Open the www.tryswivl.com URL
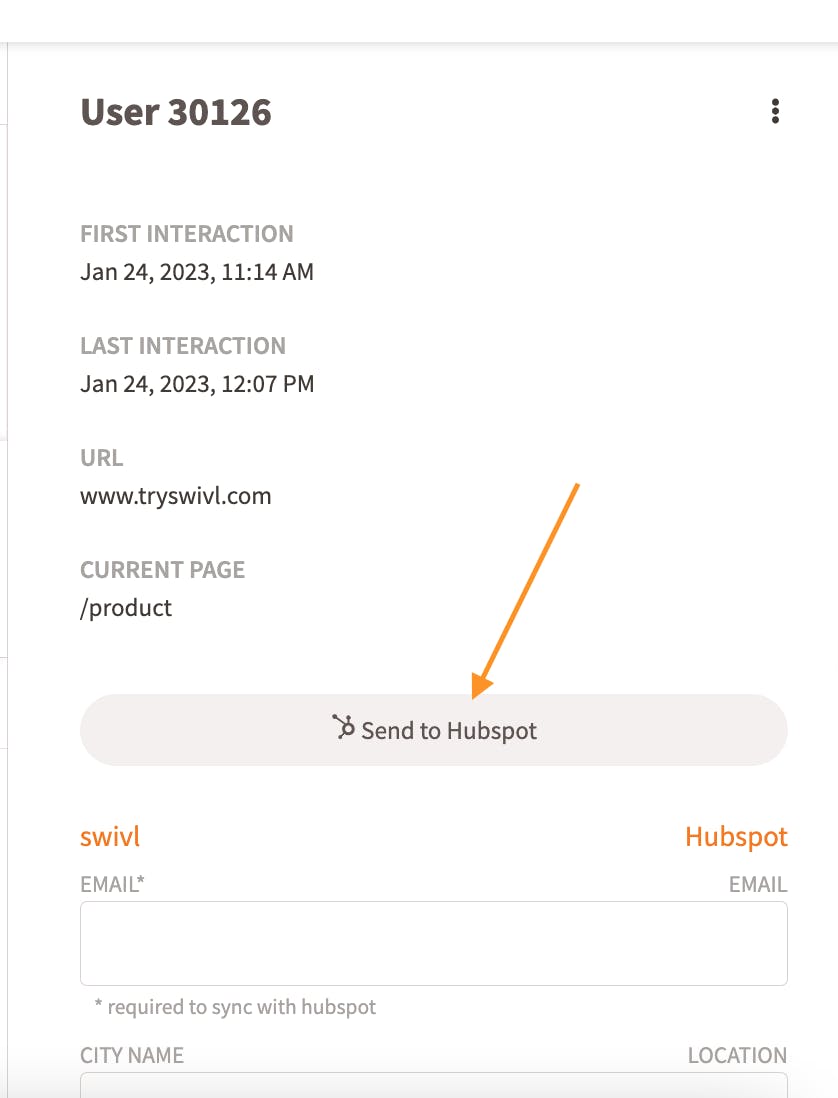 click(175, 495)
